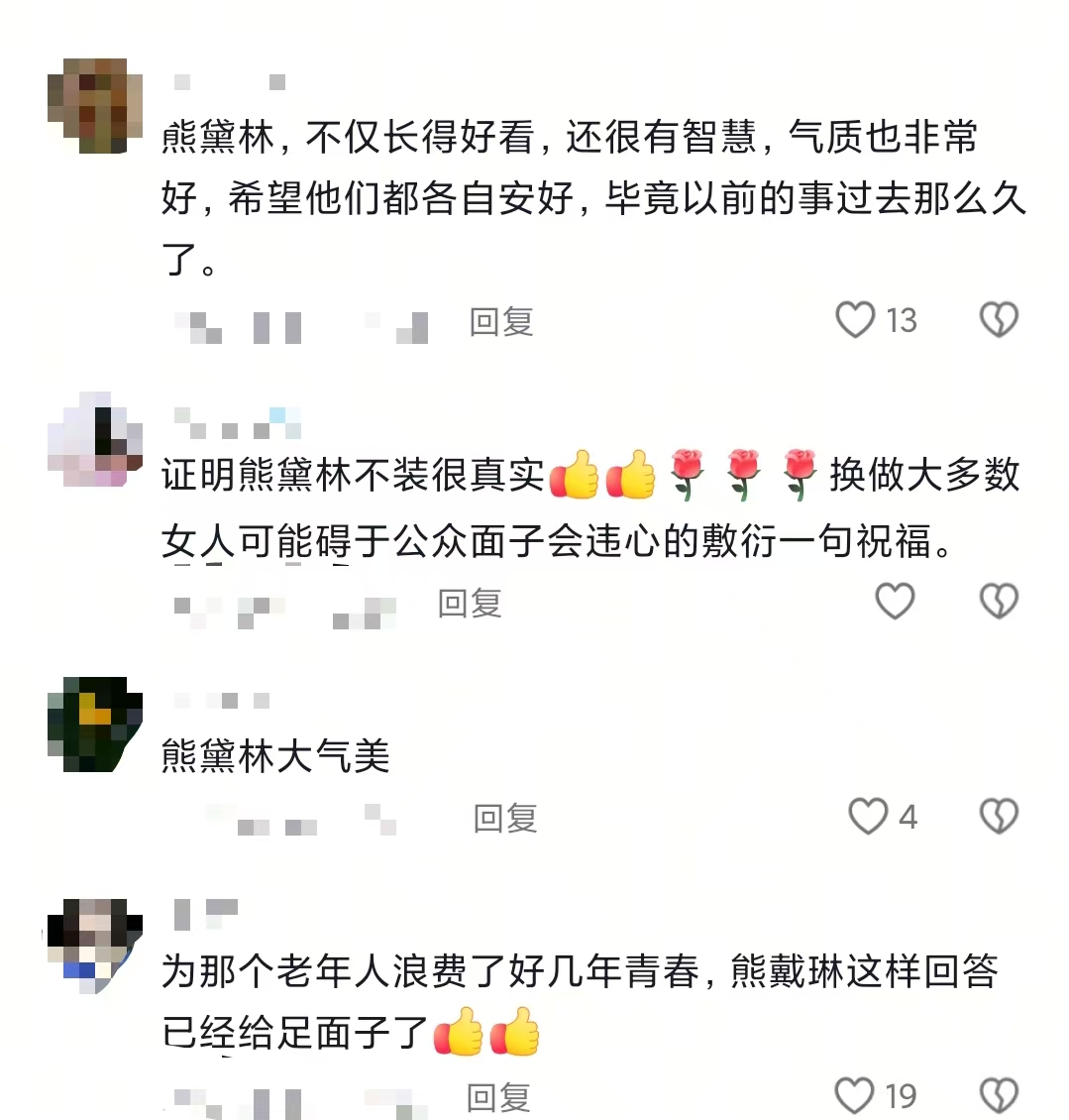Like the 熊黛林大气美 comment showing 4 likes
This screenshot has height=1120, width=1069.
point(870,817)
